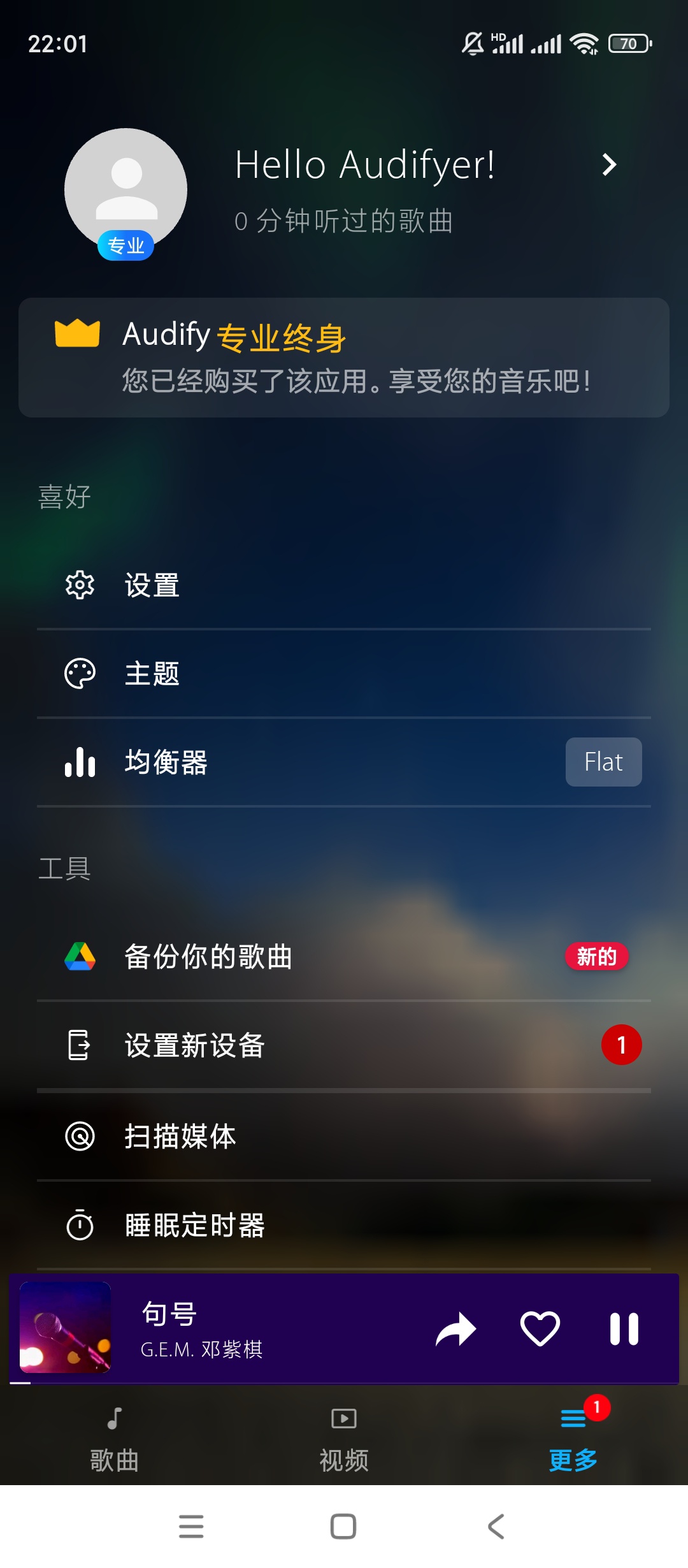Screen dimensions: 688x1568
Task: Tap the Flat equalizer preset chip
Action: [x=603, y=762]
